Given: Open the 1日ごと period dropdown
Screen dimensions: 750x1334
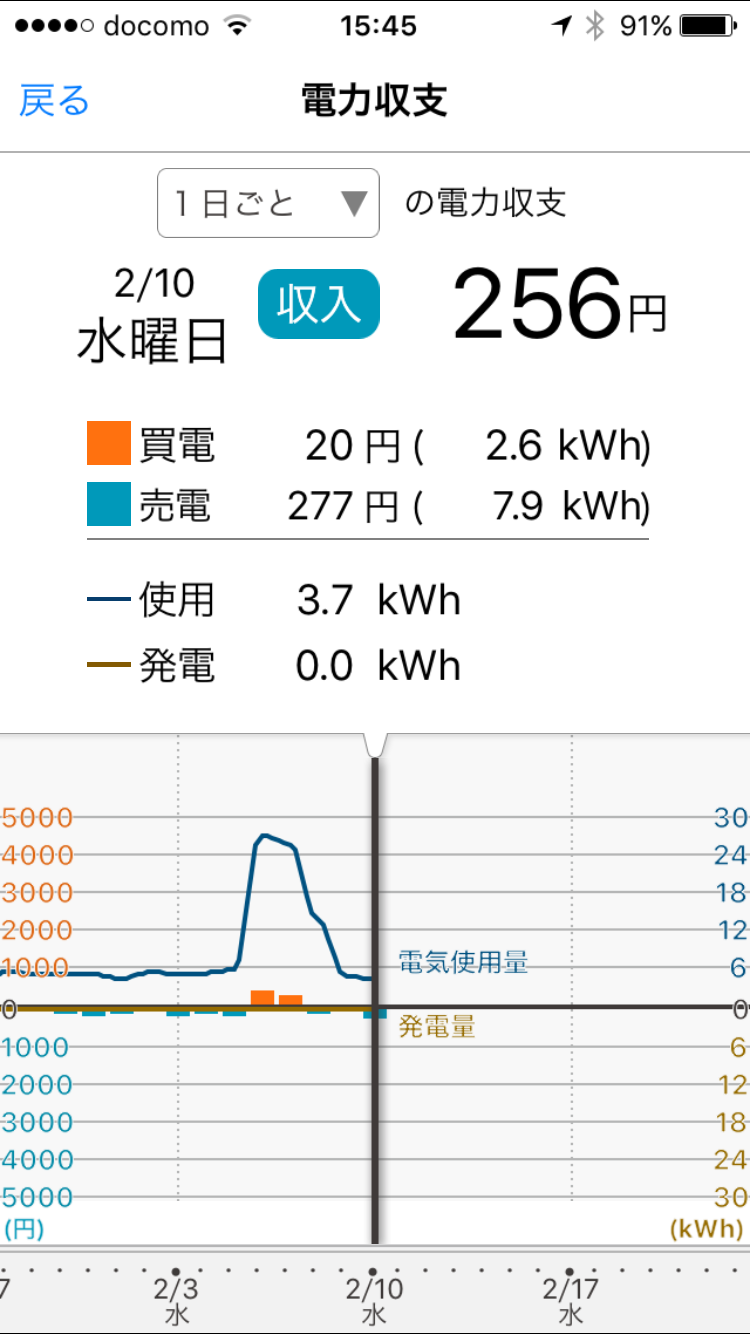Looking at the screenshot, I should click(x=268, y=203).
